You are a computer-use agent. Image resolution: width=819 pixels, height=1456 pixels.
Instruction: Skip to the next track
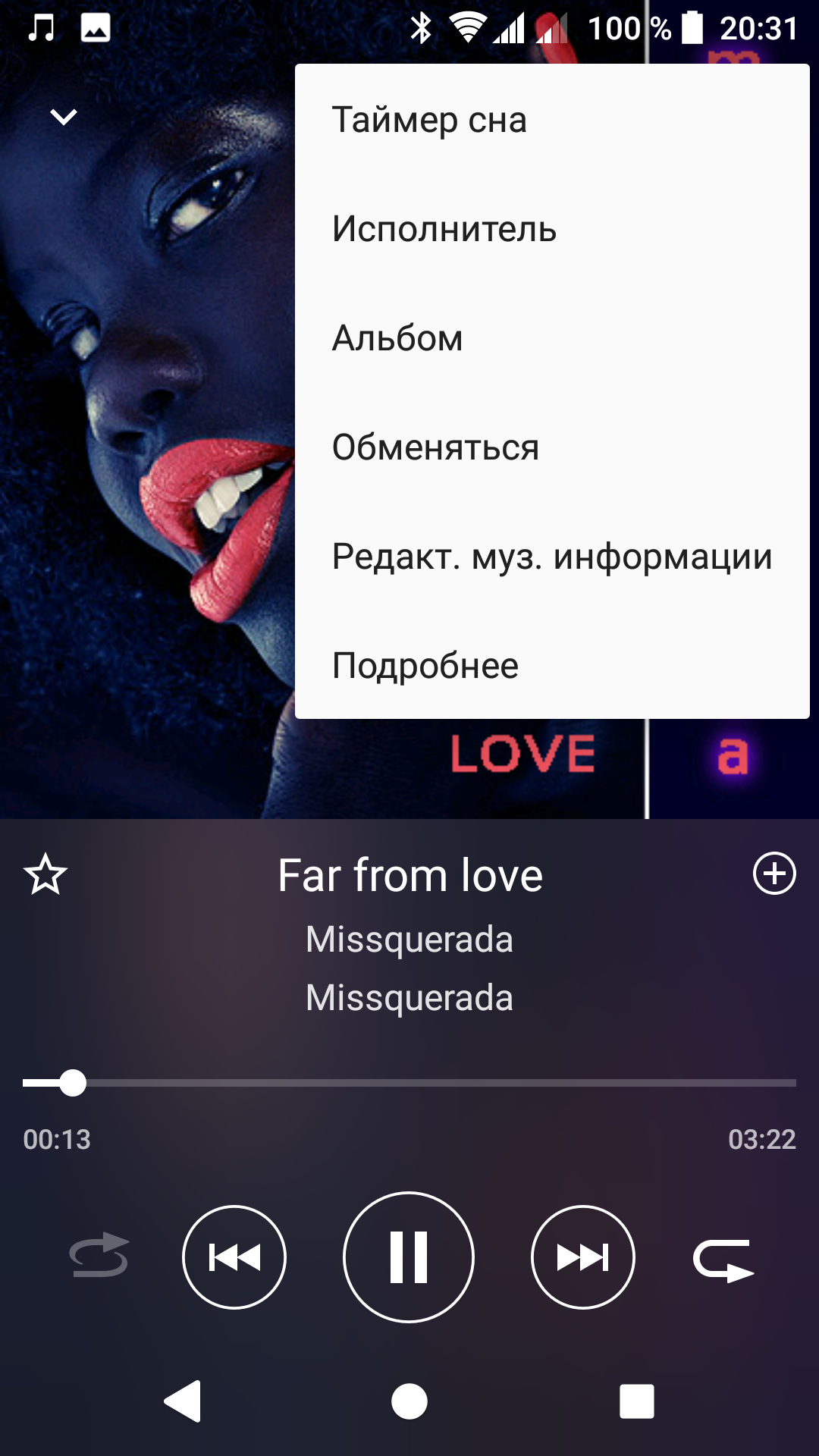(x=582, y=1257)
